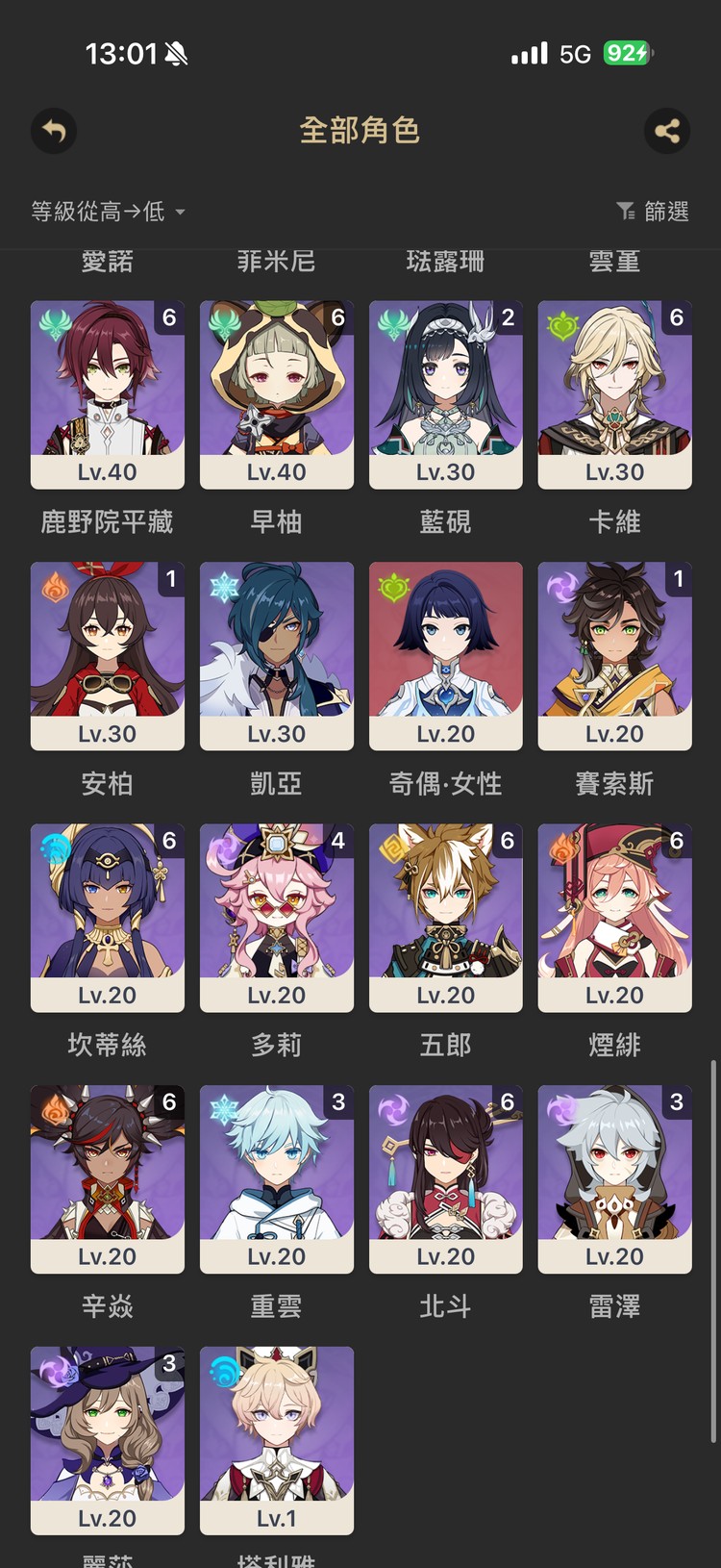Image resolution: width=721 pixels, height=1568 pixels.
Task: Click the Cryo icon on 重雲's card
Action: (x=223, y=1108)
